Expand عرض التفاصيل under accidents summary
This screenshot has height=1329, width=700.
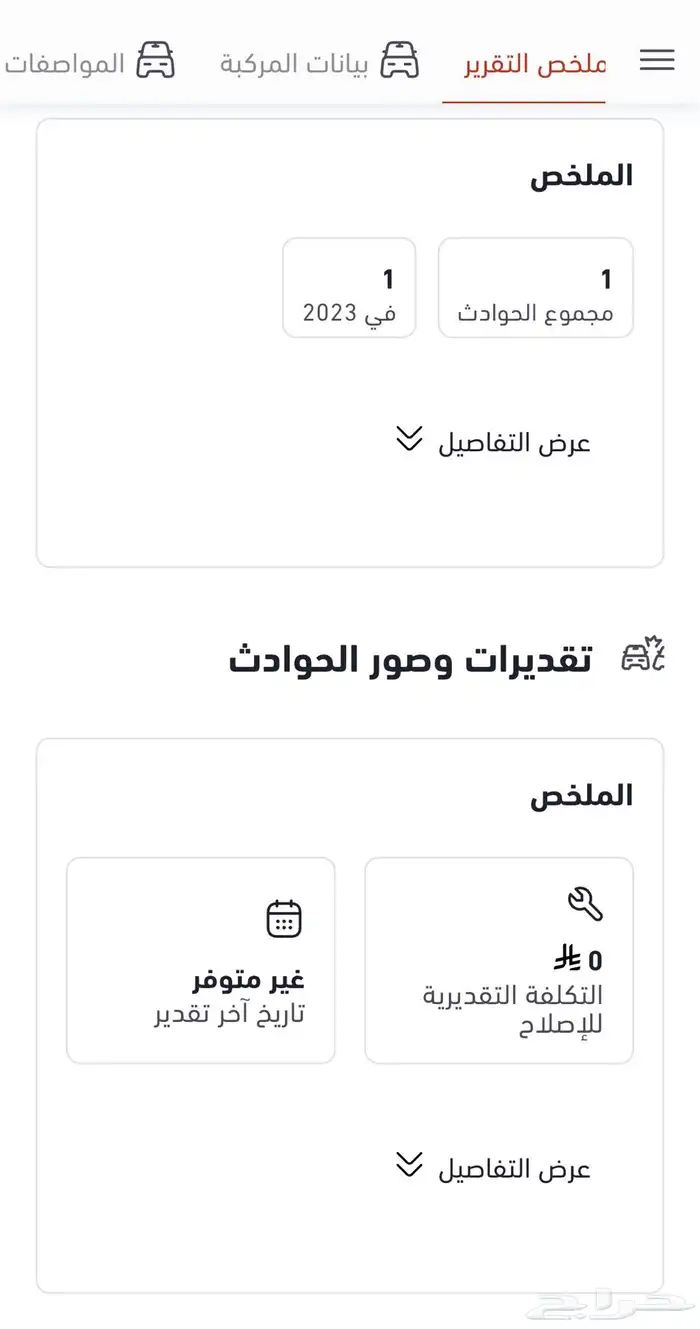point(494,442)
